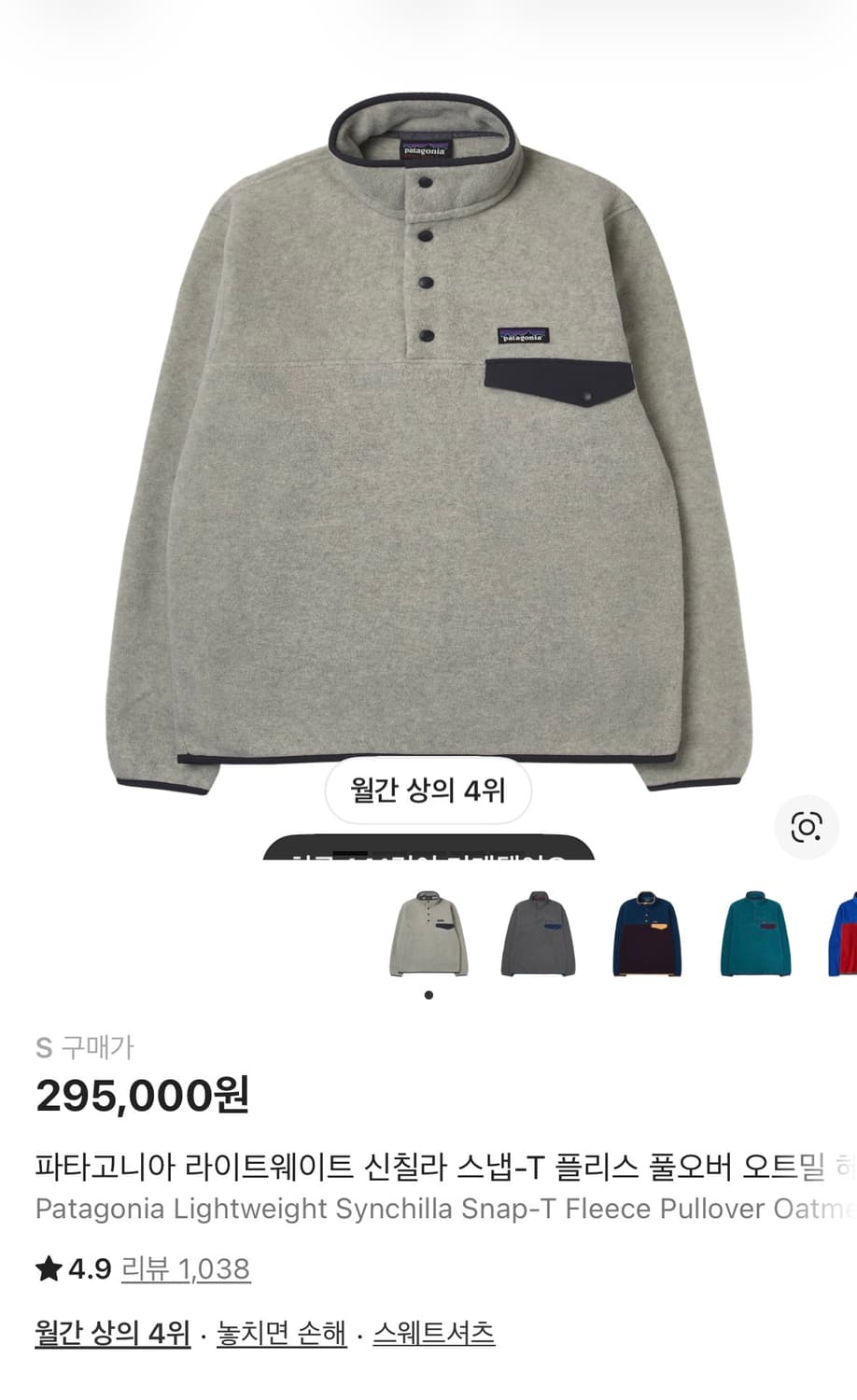Viewport: 857px width, 1400px height.
Task: Tap the star rating icon
Action: coord(45,1268)
